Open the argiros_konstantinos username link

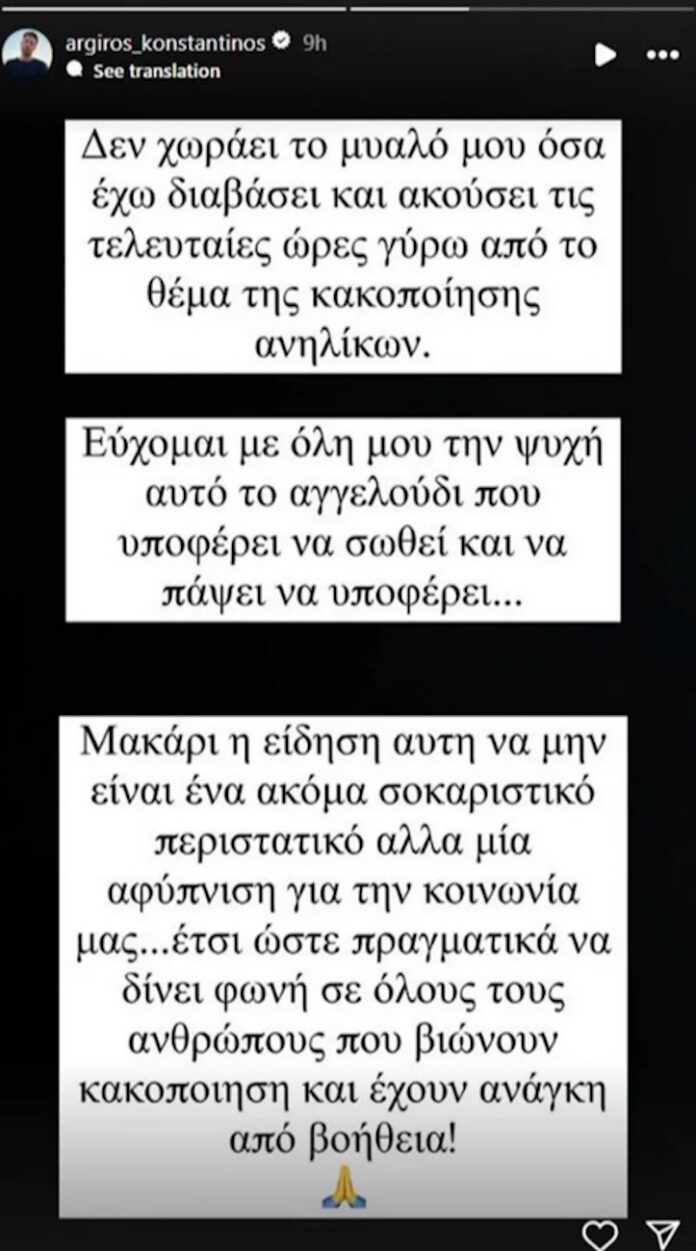click(x=166, y=44)
